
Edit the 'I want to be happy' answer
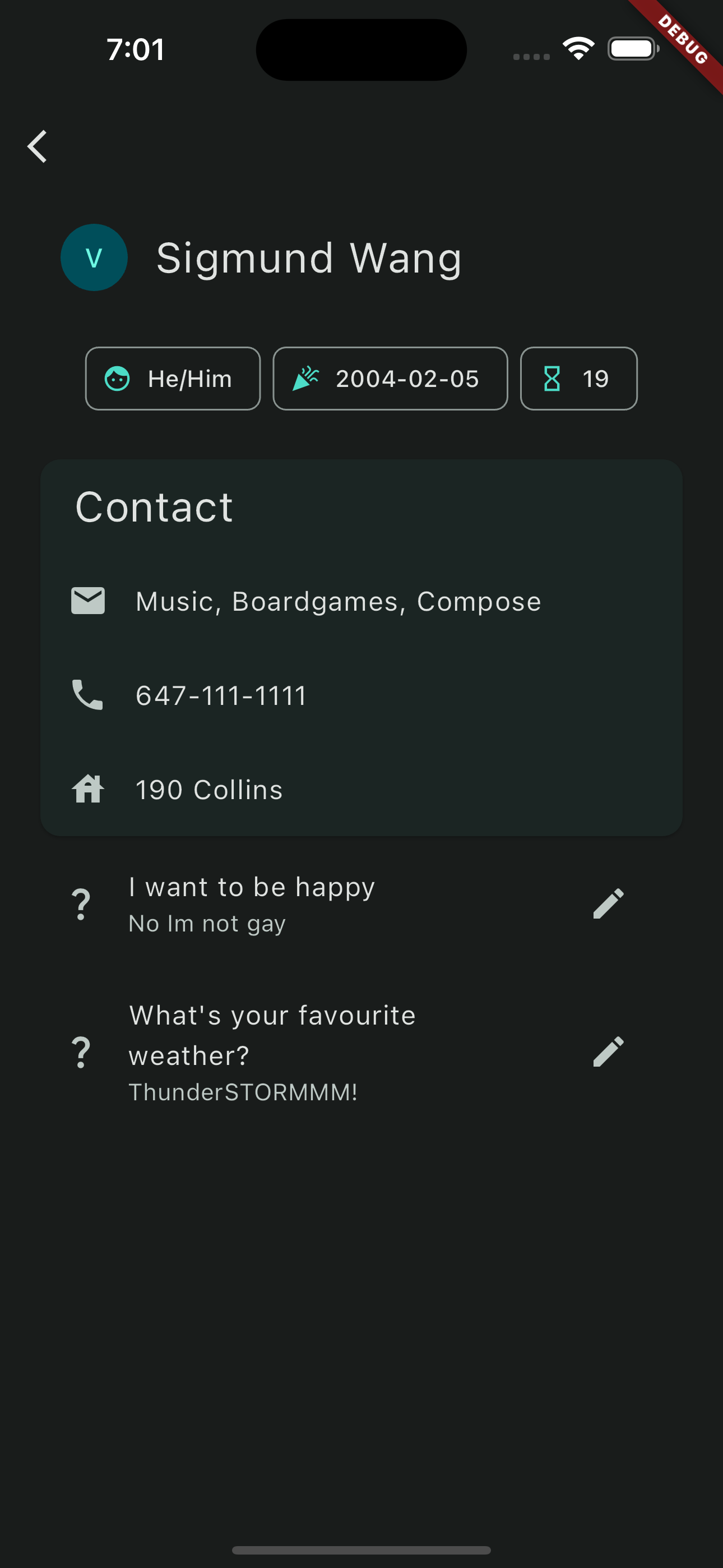coord(608,903)
